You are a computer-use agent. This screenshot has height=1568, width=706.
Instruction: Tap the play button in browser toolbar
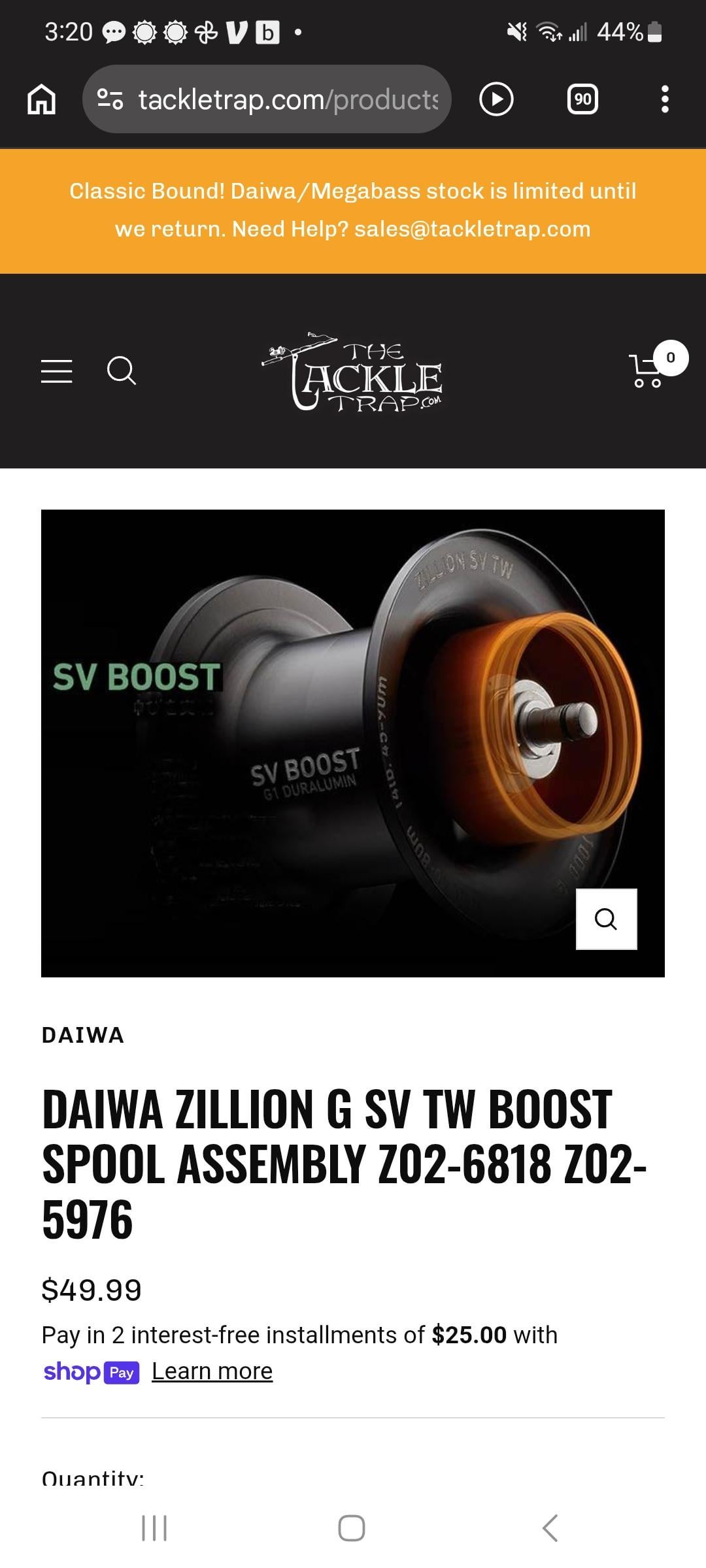(x=496, y=100)
